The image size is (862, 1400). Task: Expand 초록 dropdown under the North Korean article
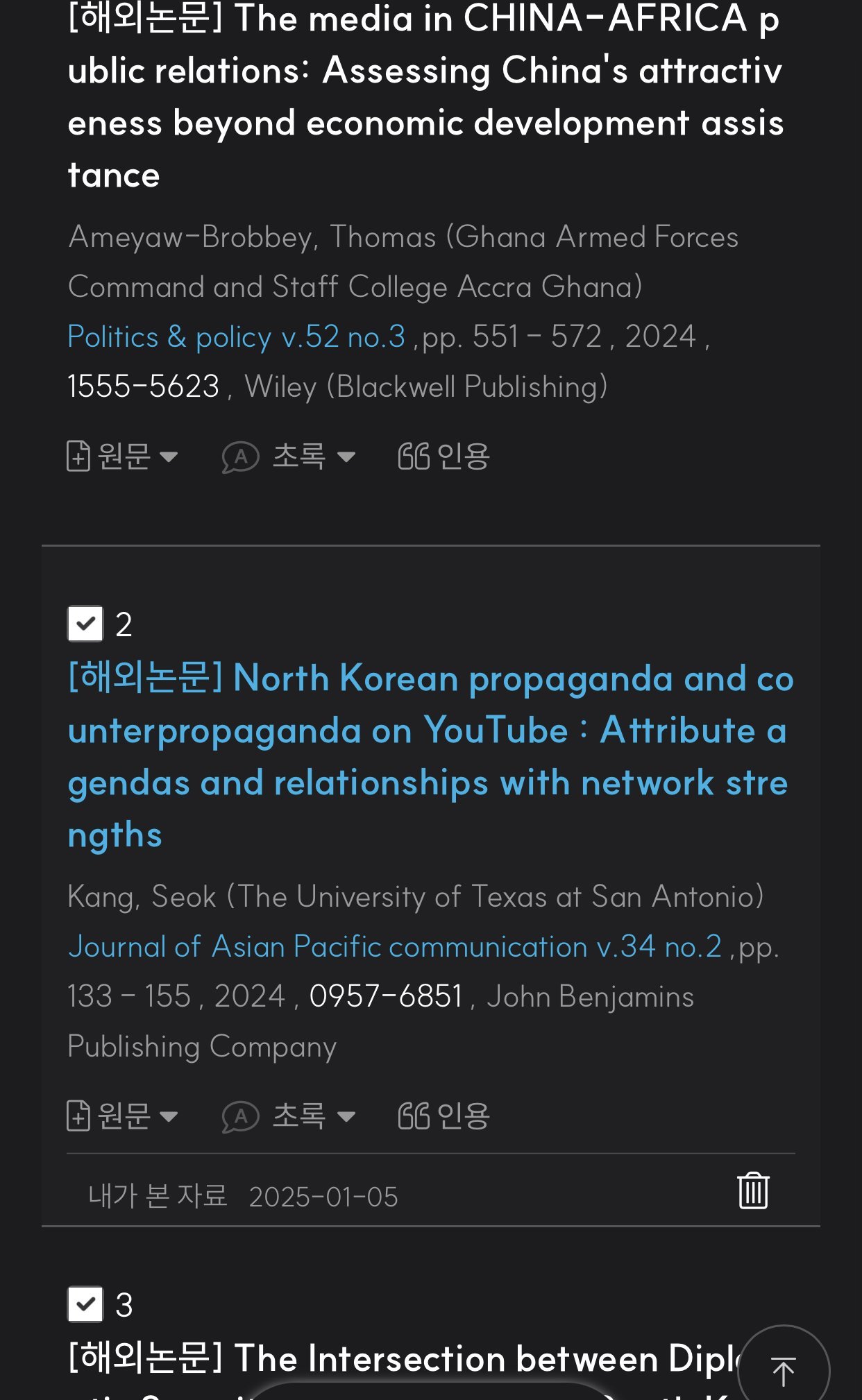[x=289, y=1116]
